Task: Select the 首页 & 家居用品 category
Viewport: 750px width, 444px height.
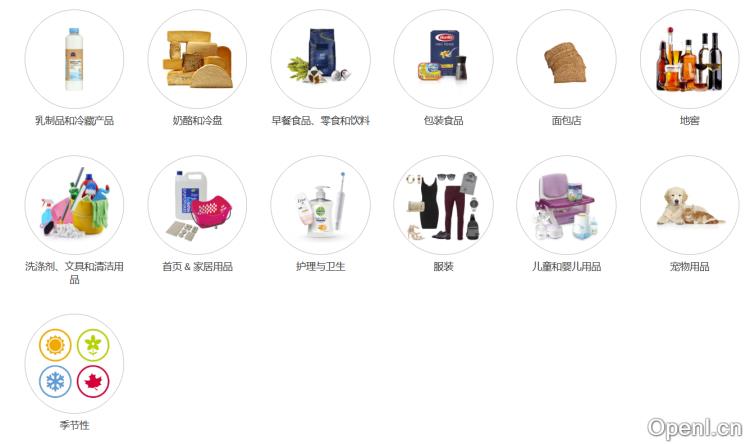Action: click(197, 206)
